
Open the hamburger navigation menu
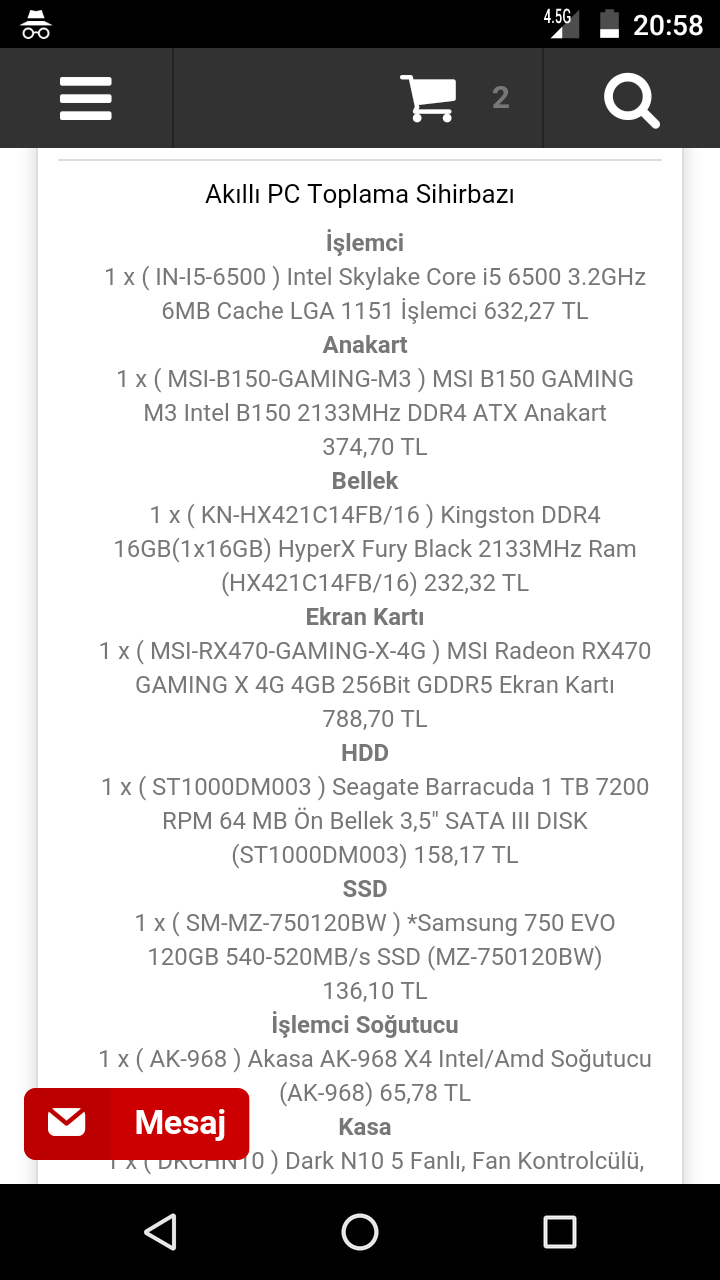[85, 98]
